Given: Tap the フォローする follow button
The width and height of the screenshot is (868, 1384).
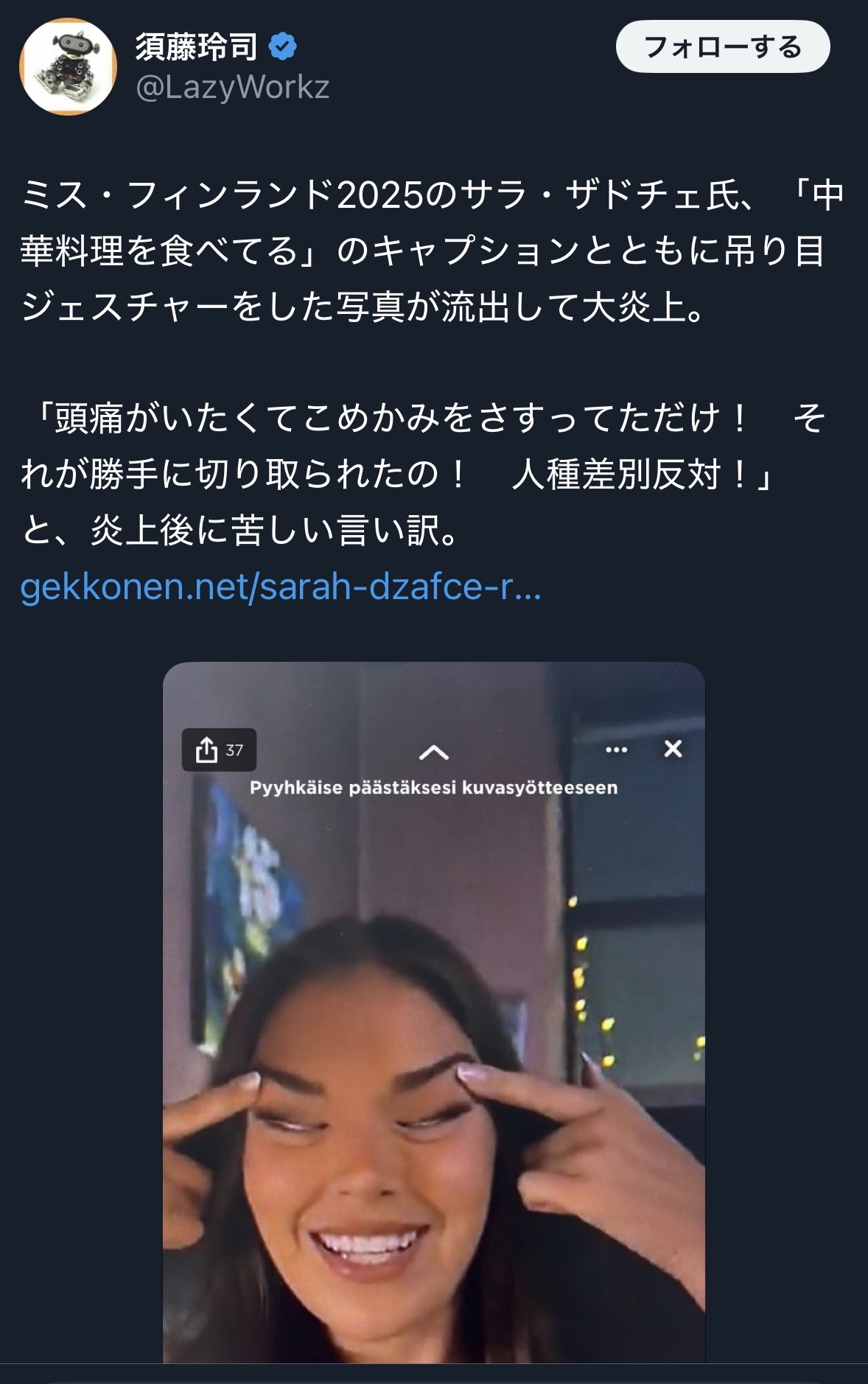Looking at the screenshot, I should tap(722, 47).
